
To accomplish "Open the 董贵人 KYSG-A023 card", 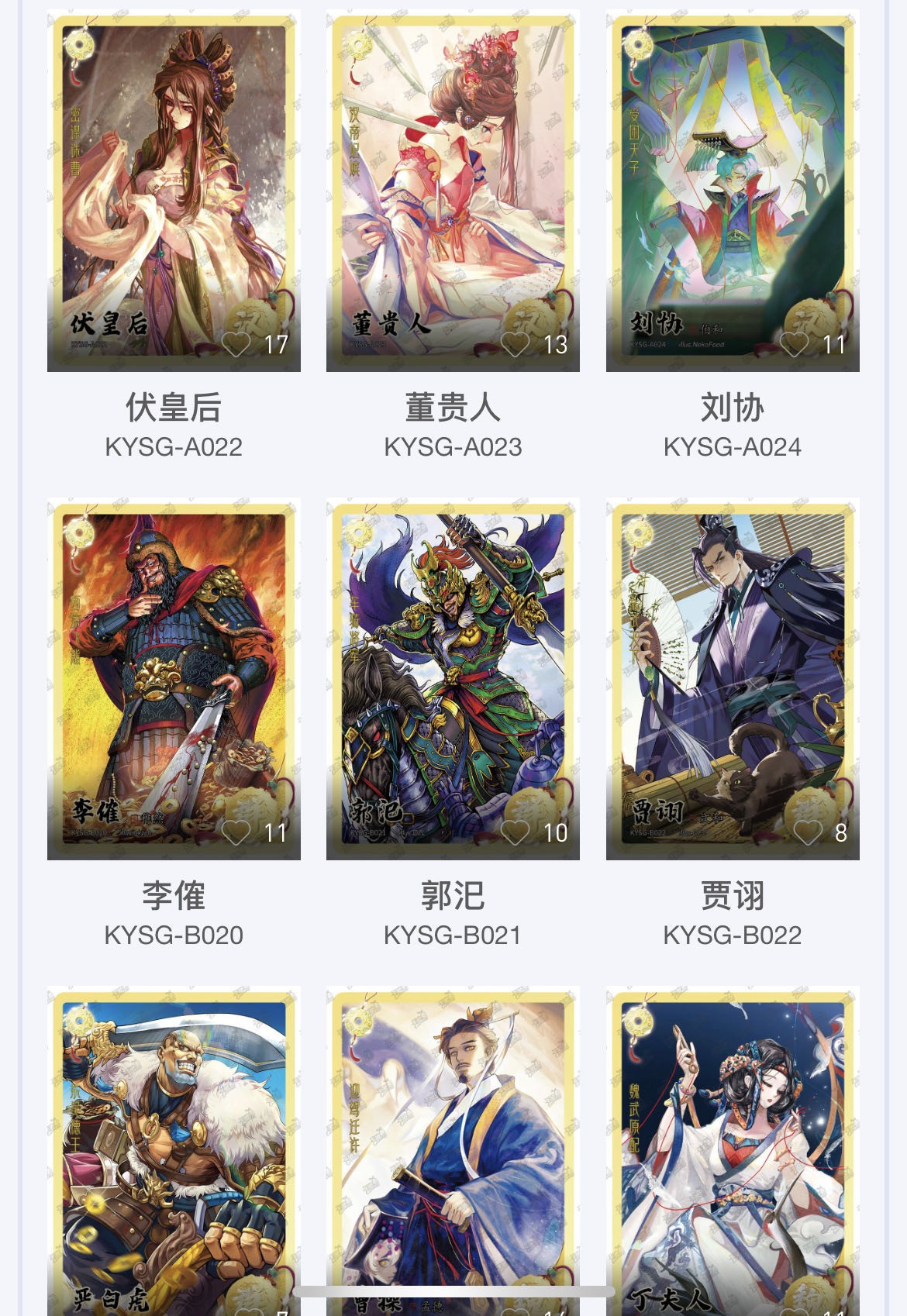I will (x=453, y=190).
